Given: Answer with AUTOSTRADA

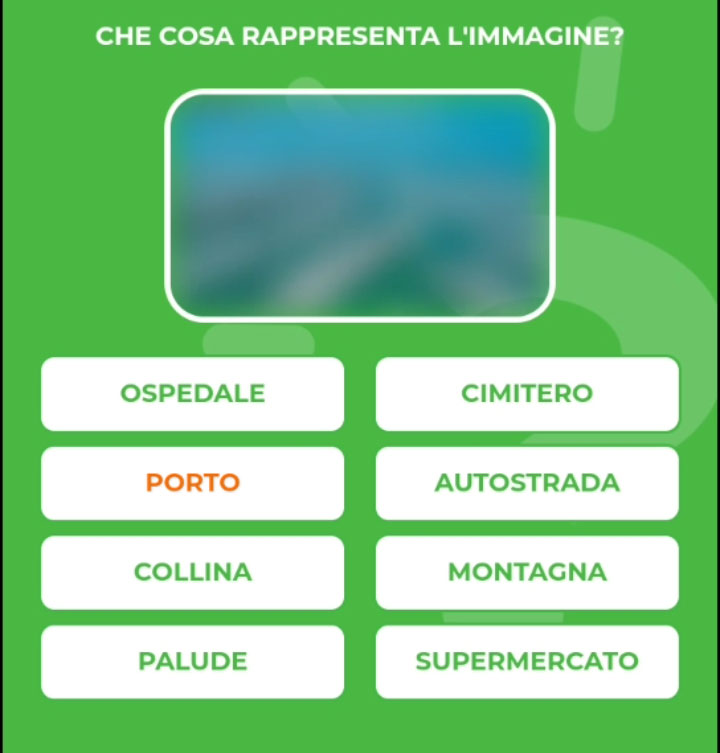Looking at the screenshot, I should click(x=527, y=483).
